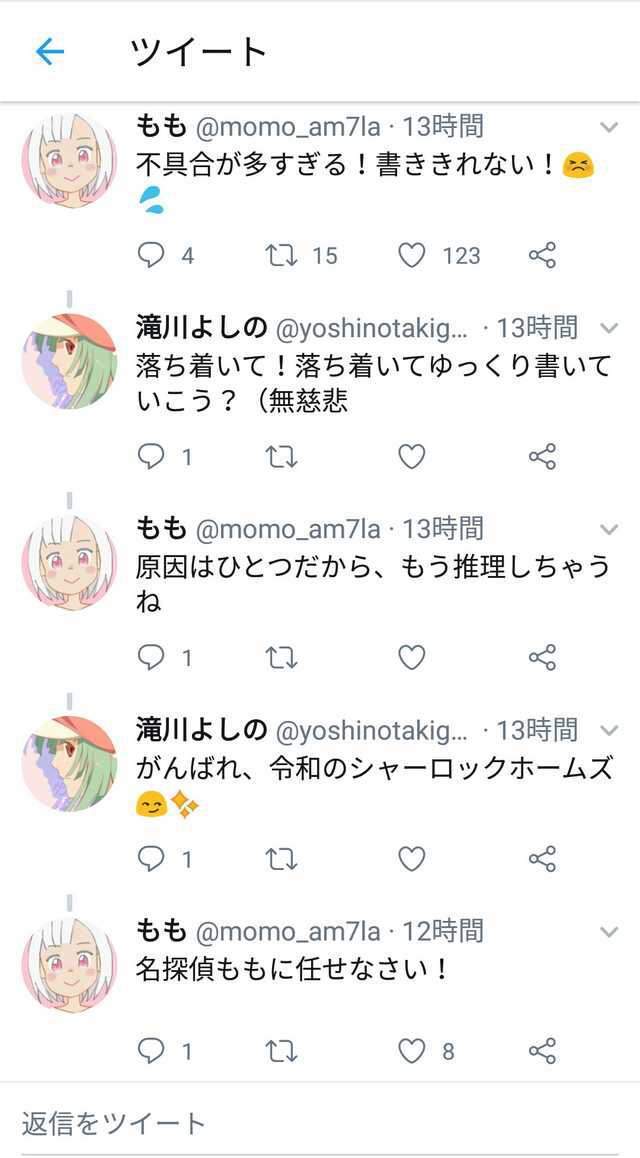Image resolution: width=640 pixels, height=1158 pixels.
Task: Retweet the 落ち着いて tweet by 滝川よしの
Action: click(x=282, y=457)
